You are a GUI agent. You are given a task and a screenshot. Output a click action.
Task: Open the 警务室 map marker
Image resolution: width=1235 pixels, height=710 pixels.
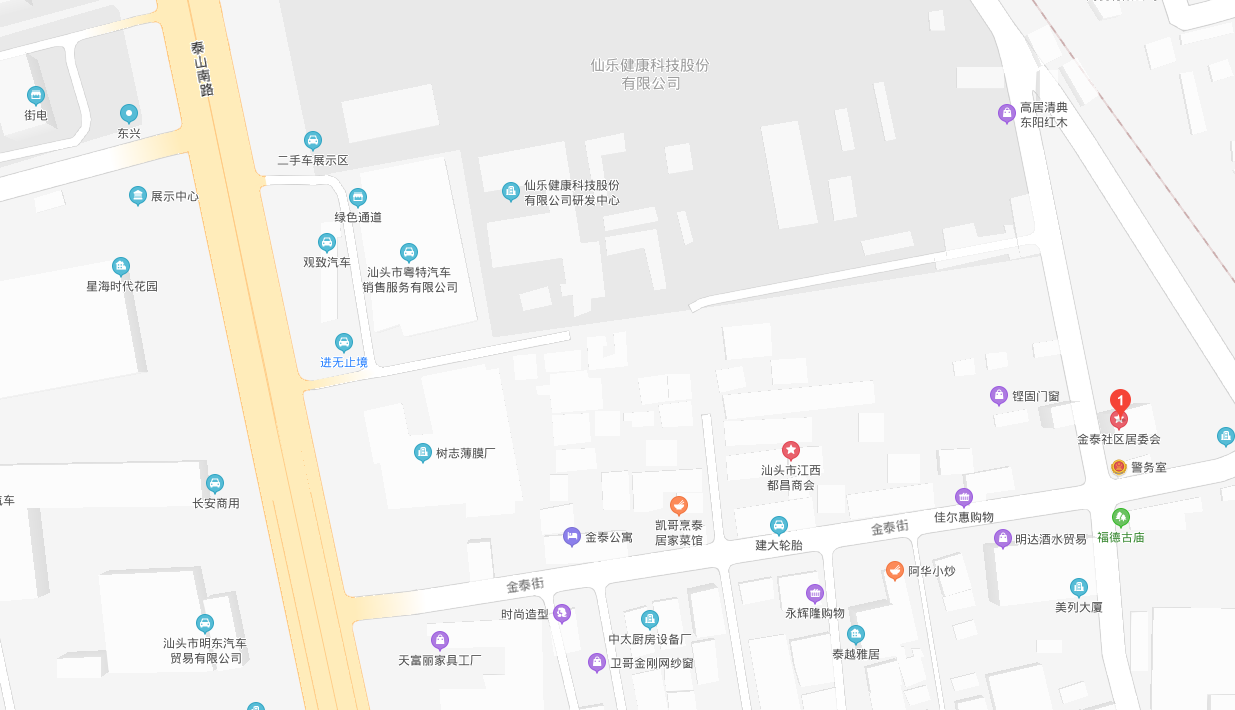[x=1120, y=467]
